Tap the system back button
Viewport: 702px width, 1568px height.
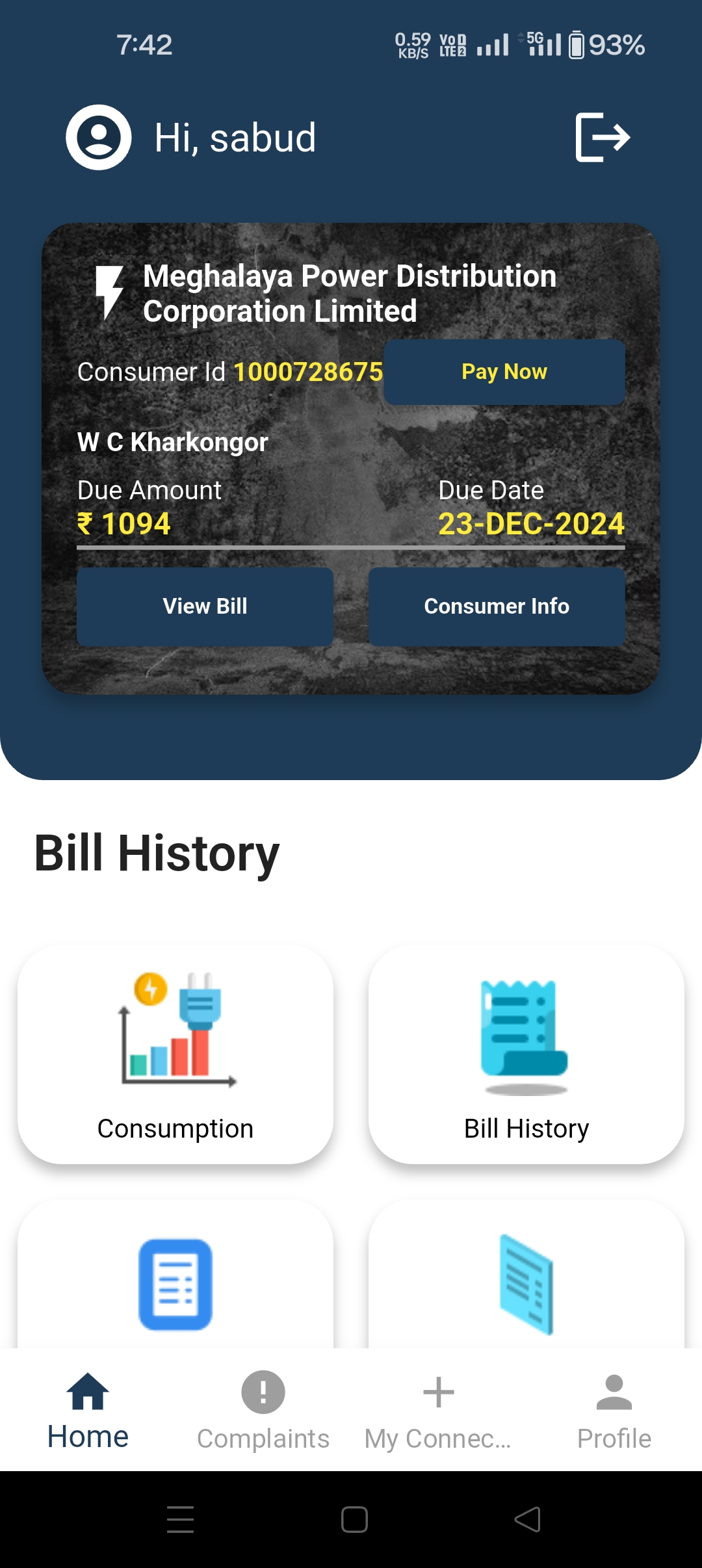(527, 1519)
